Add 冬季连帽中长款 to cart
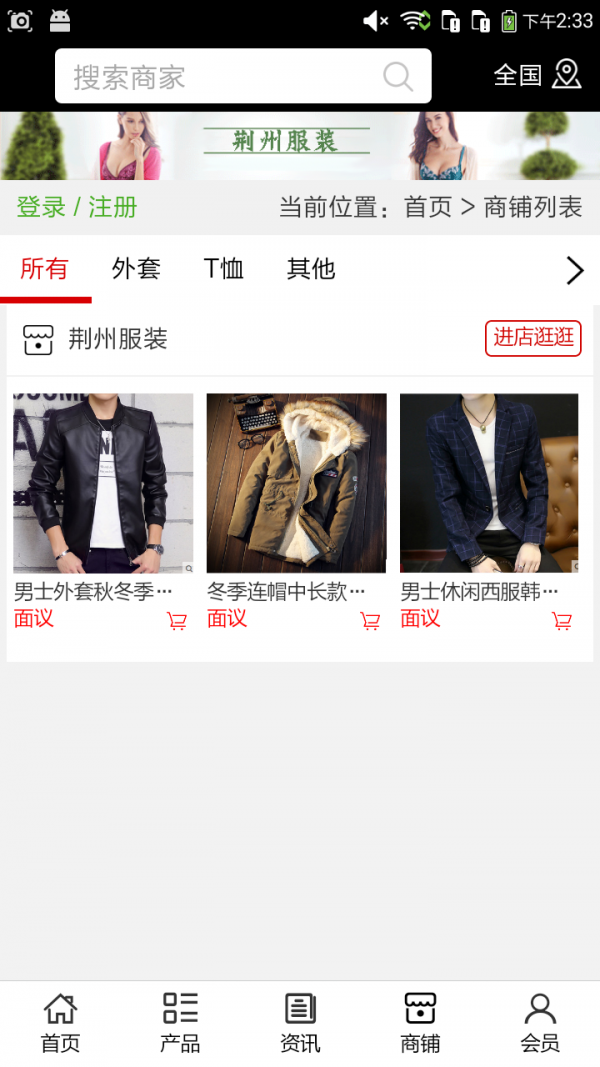 pos(370,621)
